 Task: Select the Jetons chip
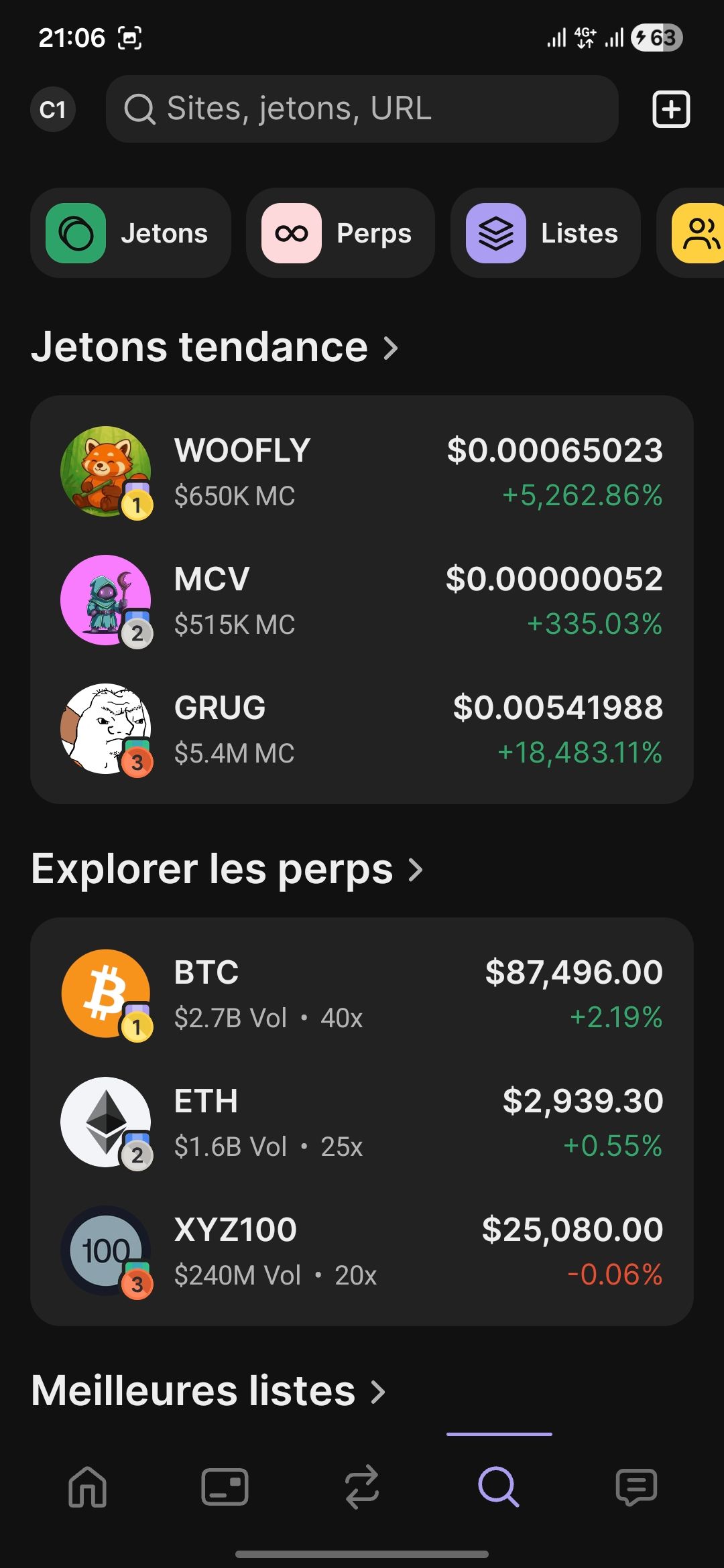pyautogui.click(x=131, y=233)
